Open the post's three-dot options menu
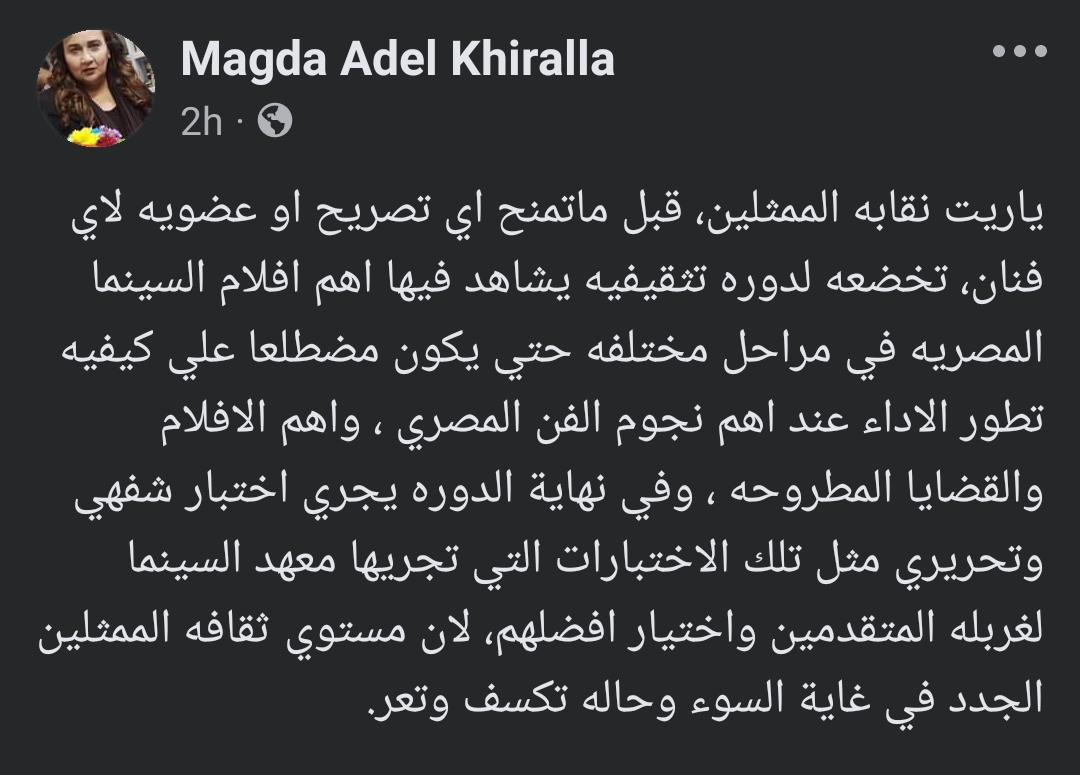 tap(1019, 51)
